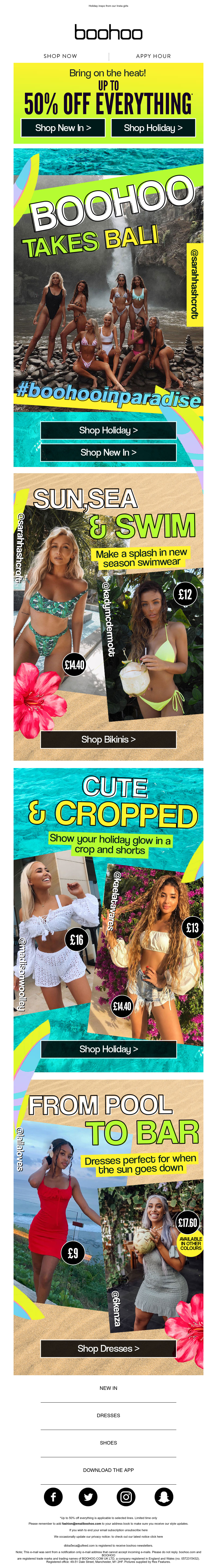The image size is (217, 1568).
Task: Visit boohoo's Twitter page
Action: (88, 1497)
